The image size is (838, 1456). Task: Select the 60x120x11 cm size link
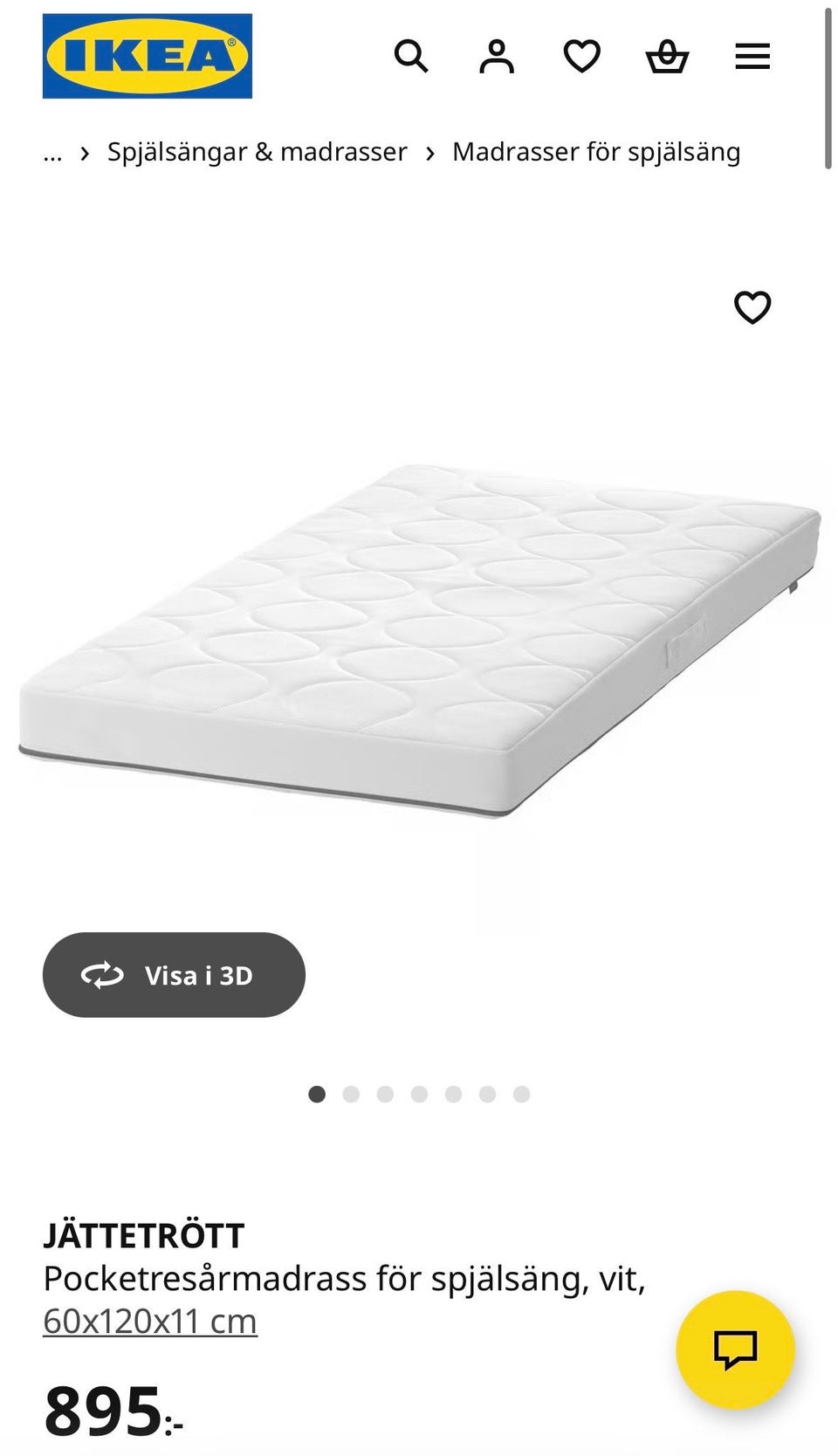[150, 1322]
